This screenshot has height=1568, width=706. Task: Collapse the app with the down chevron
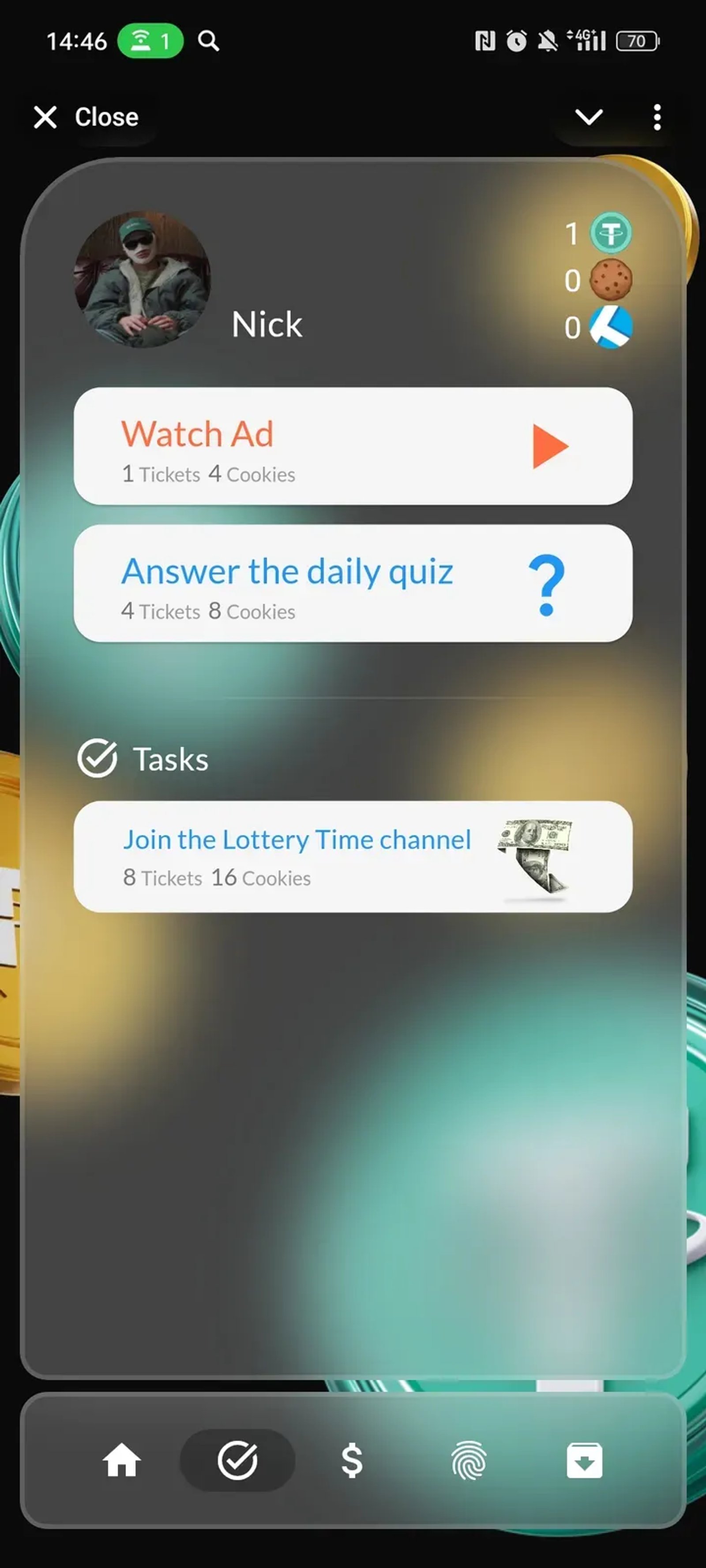[589, 117]
